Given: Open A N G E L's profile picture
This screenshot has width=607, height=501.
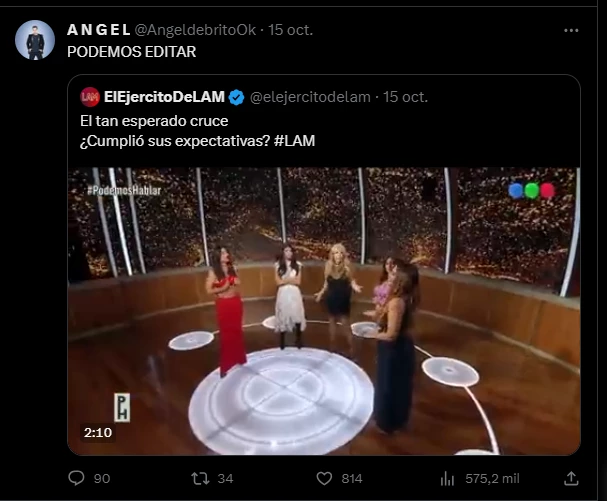Looking at the screenshot, I should pyautogui.click(x=35, y=40).
